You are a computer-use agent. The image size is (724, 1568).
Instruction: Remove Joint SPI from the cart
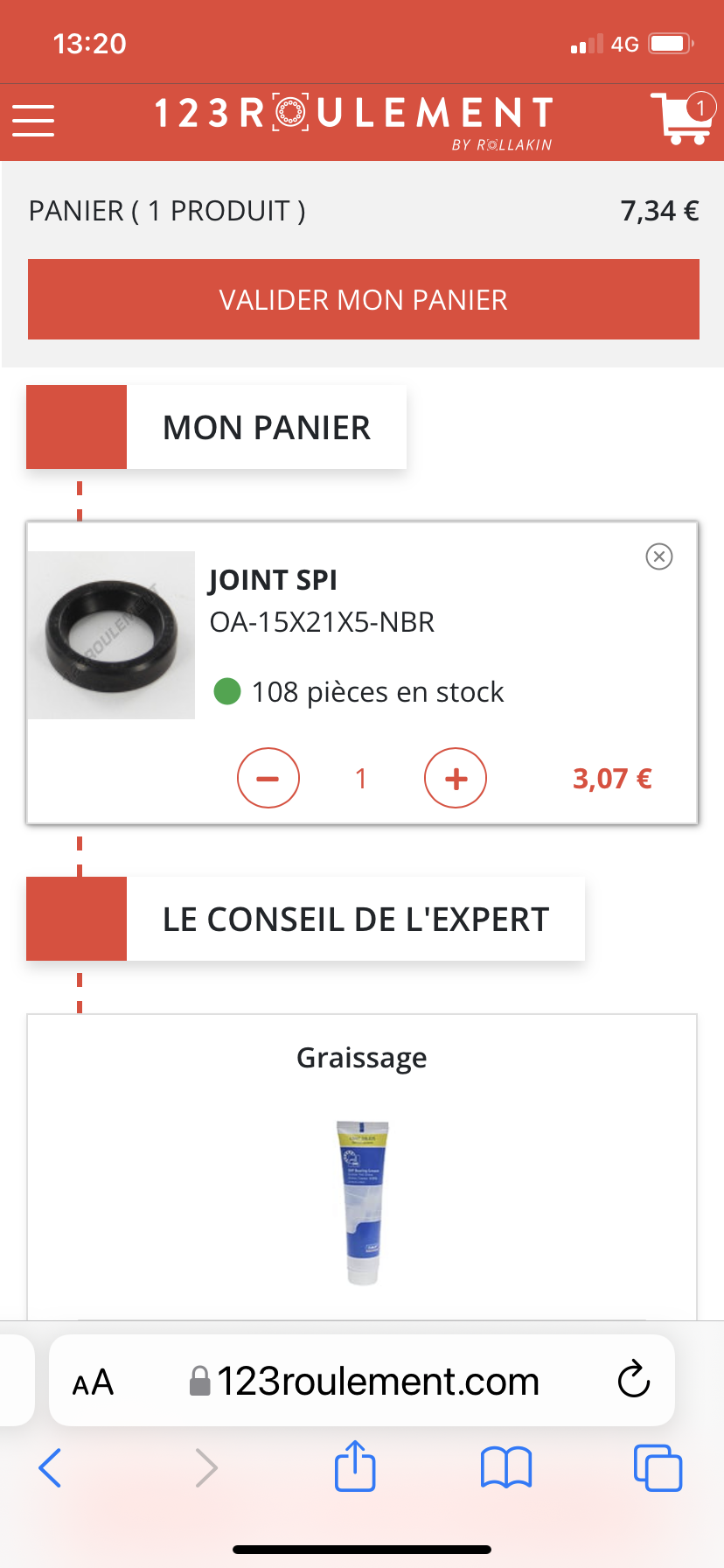[x=658, y=556]
